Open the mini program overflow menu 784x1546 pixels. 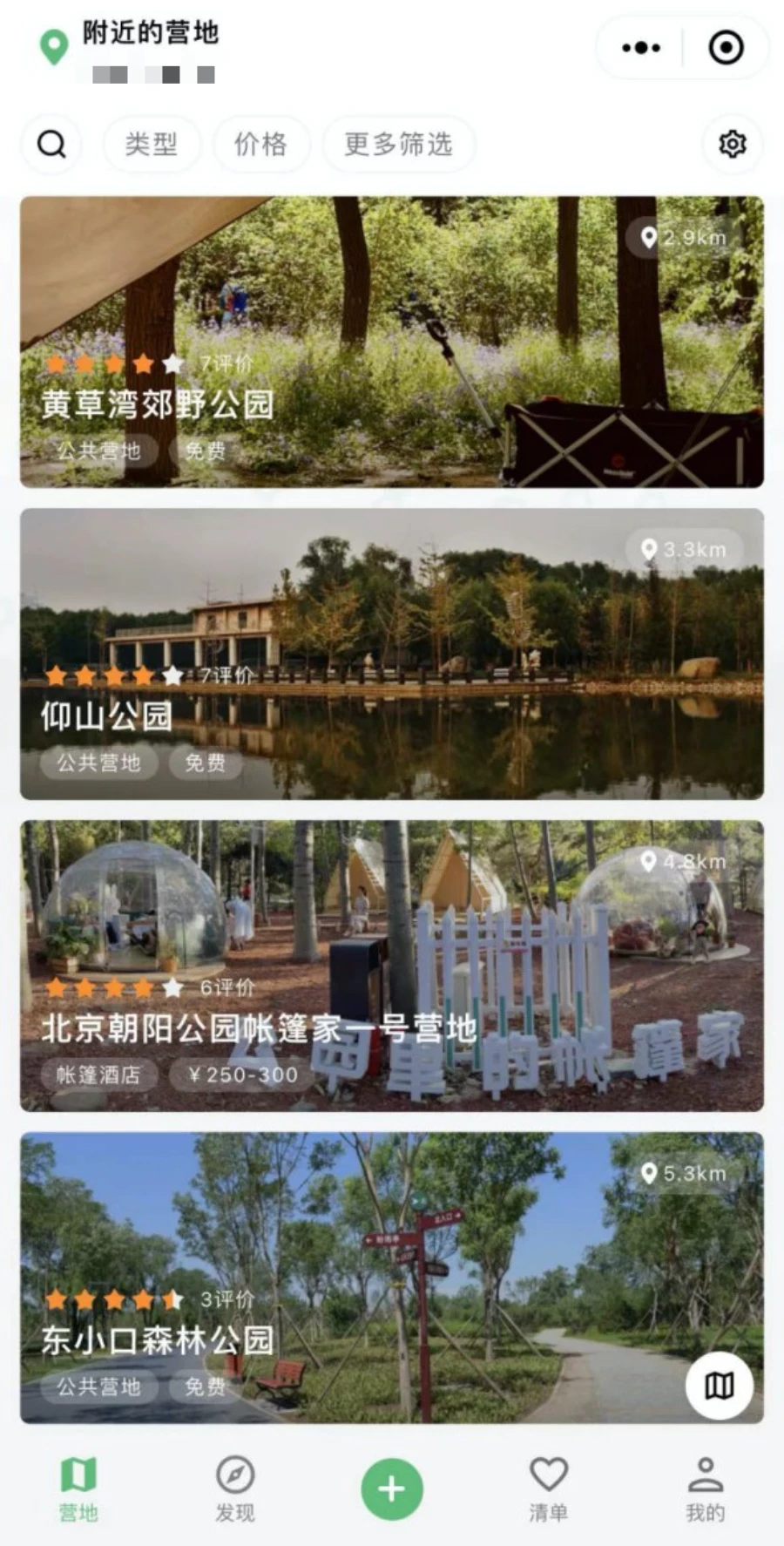(641, 48)
